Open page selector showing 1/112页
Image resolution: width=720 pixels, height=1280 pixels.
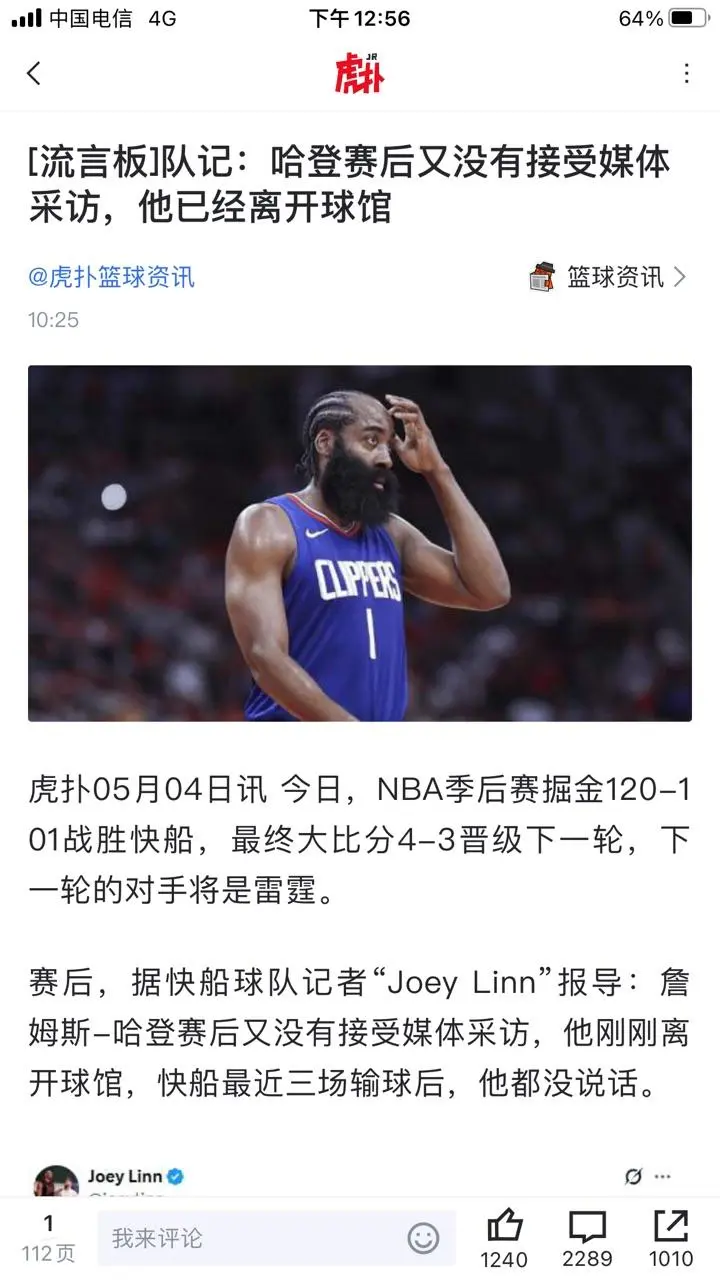(x=48, y=1238)
